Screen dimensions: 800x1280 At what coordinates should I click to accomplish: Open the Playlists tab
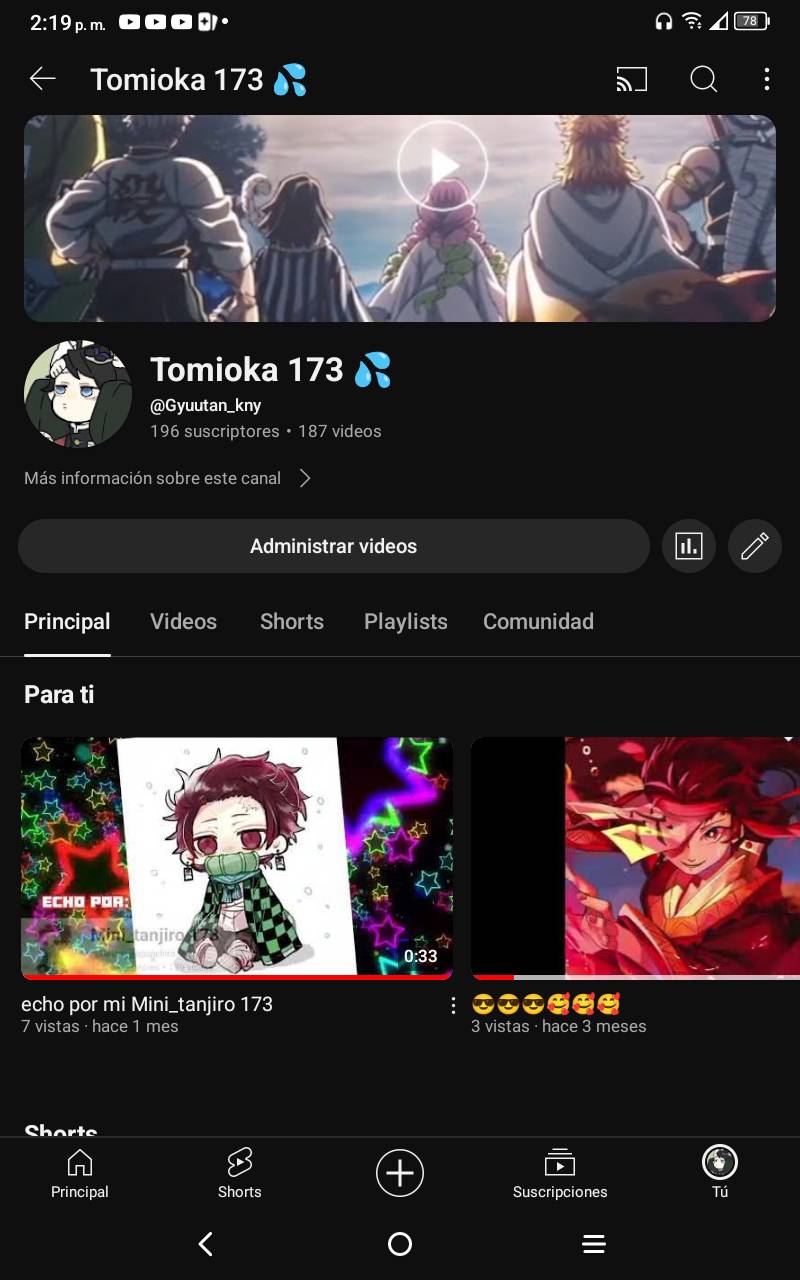click(x=405, y=621)
